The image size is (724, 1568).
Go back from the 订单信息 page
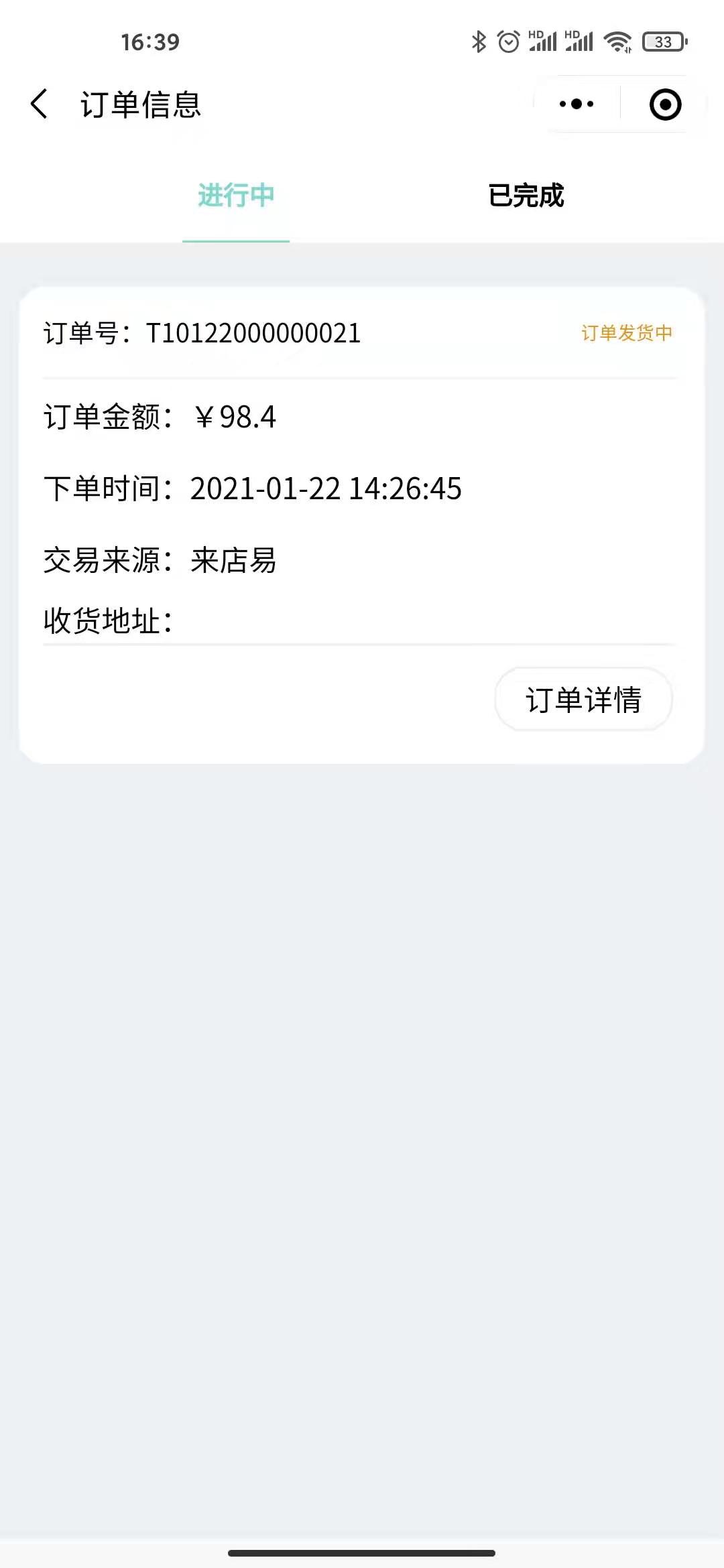point(40,104)
